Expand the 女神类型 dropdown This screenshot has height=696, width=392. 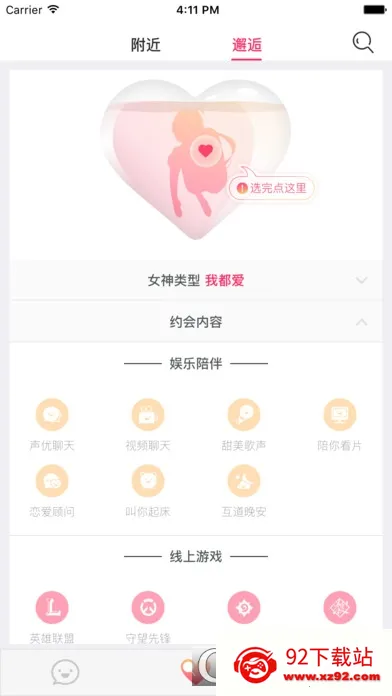[x=196, y=280]
